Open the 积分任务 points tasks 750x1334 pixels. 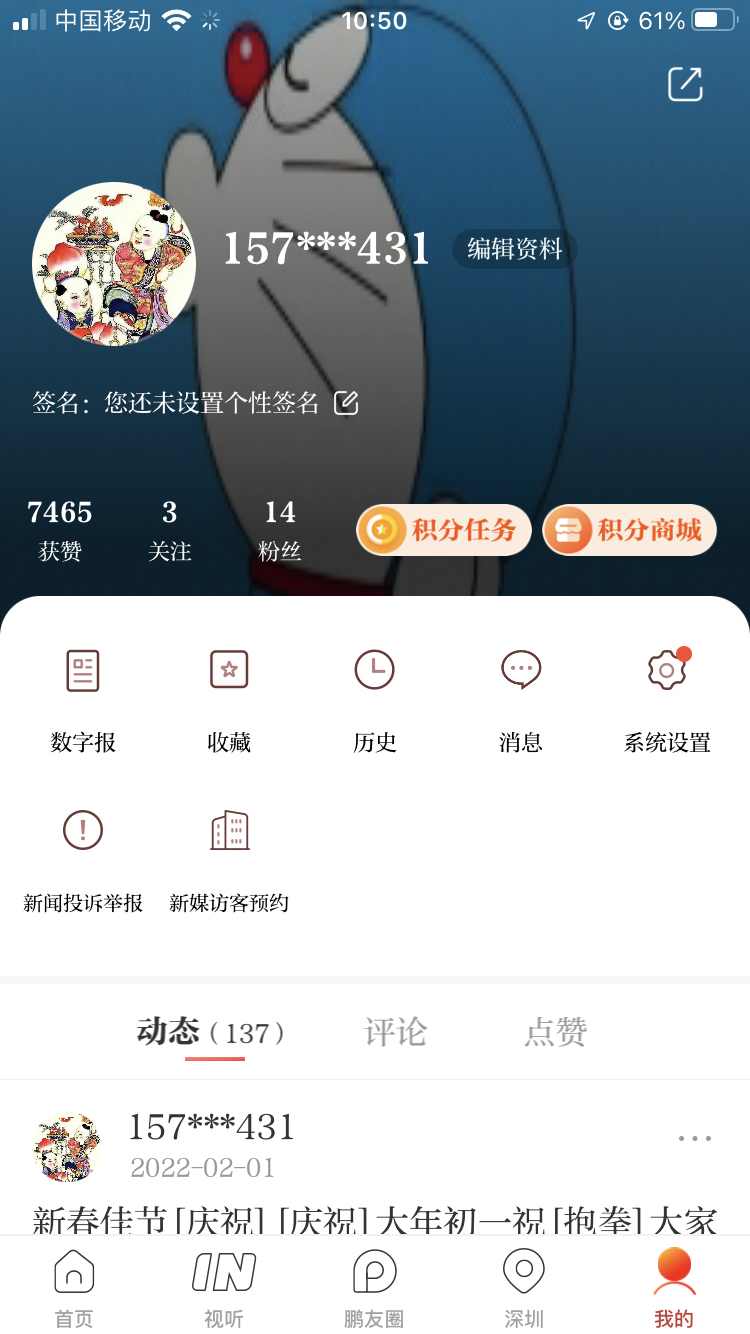click(444, 530)
